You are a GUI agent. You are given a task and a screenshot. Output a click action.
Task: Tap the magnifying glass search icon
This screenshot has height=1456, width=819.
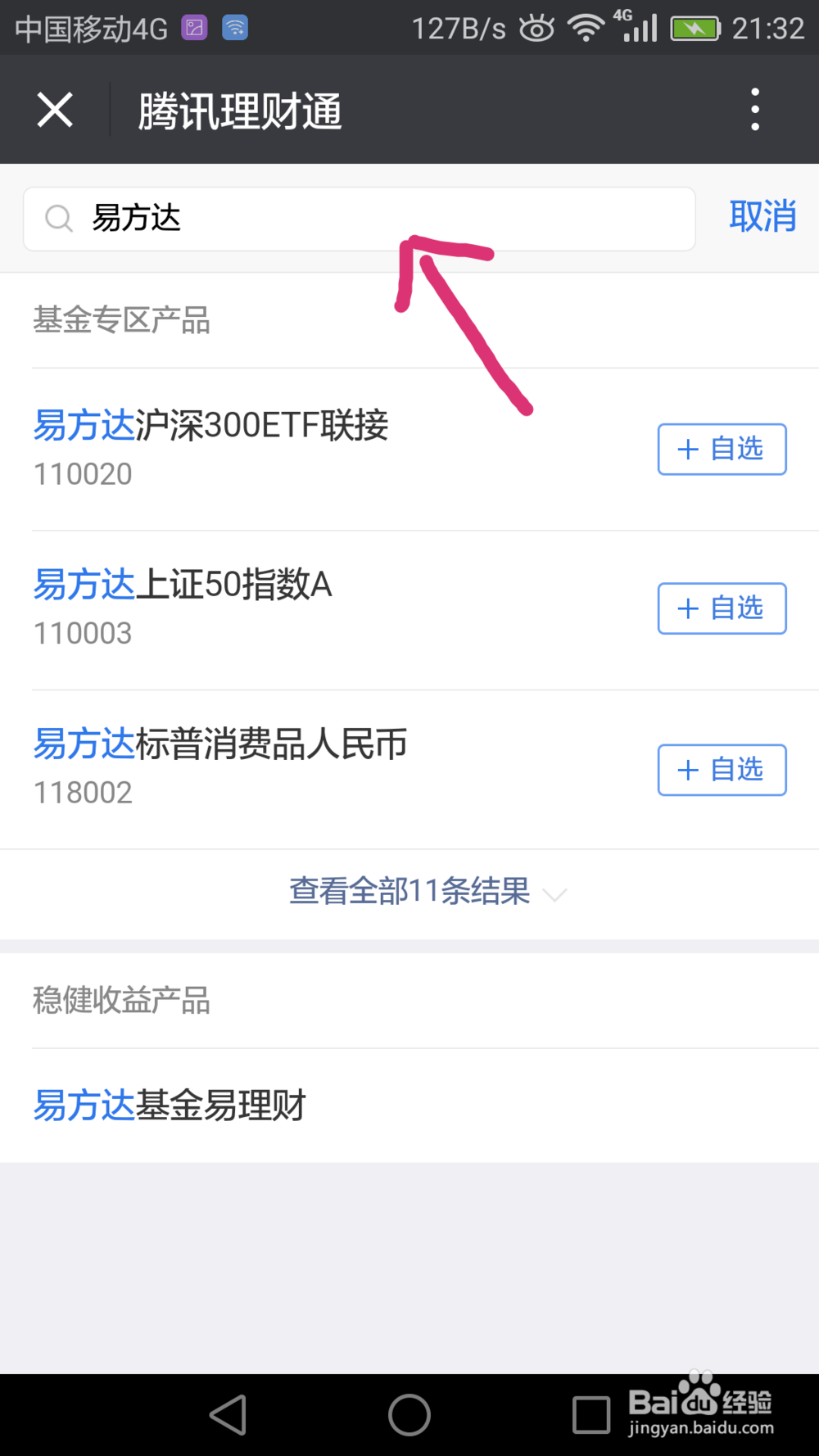58,218
